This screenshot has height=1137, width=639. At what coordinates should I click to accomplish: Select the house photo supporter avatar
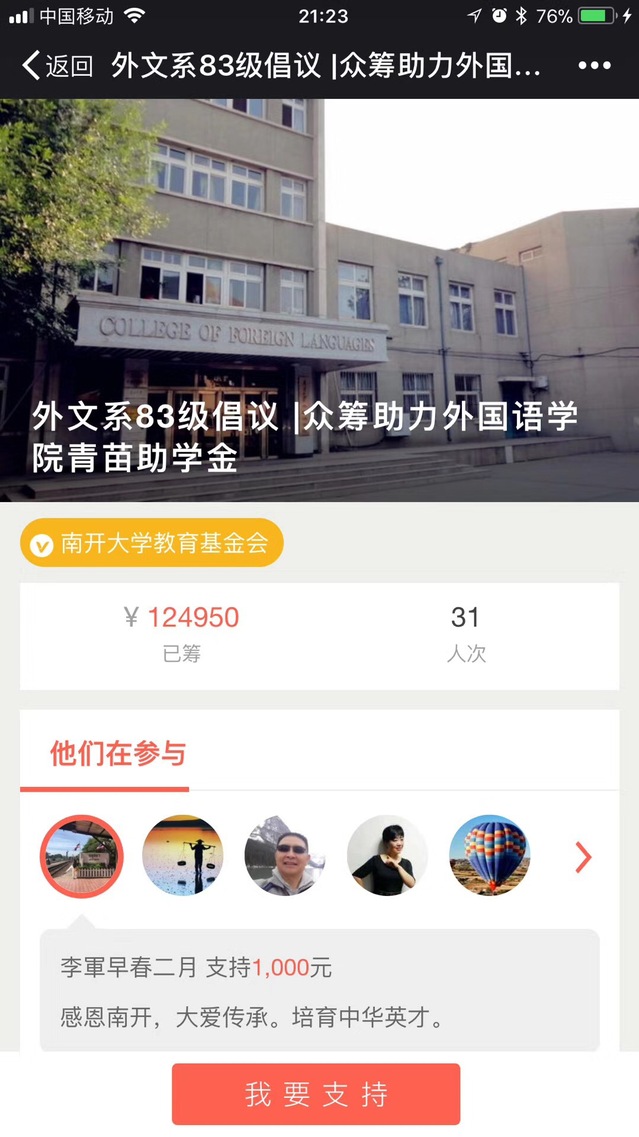click(x=82, y=856)
